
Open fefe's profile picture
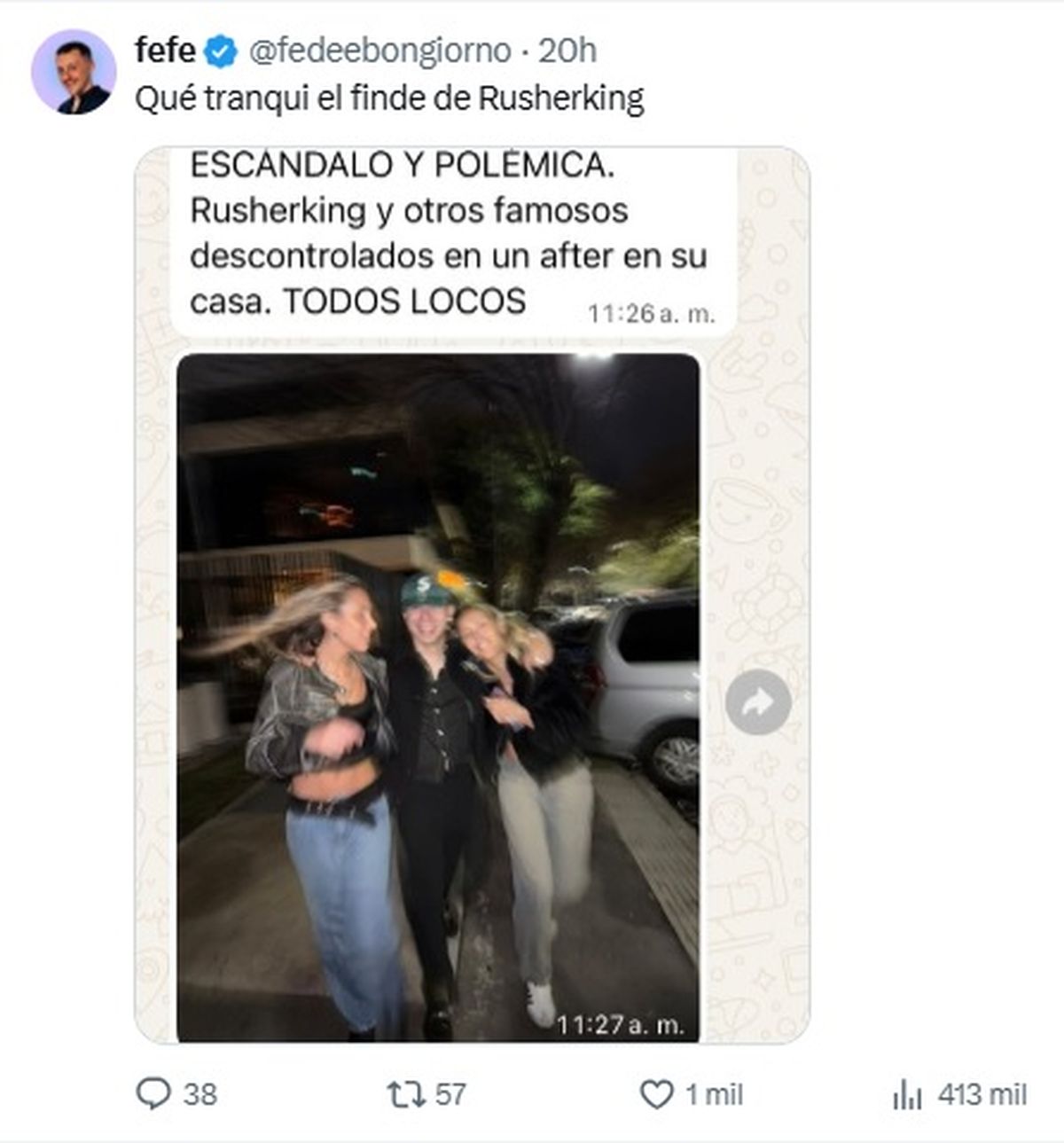[x=74, y=72]
